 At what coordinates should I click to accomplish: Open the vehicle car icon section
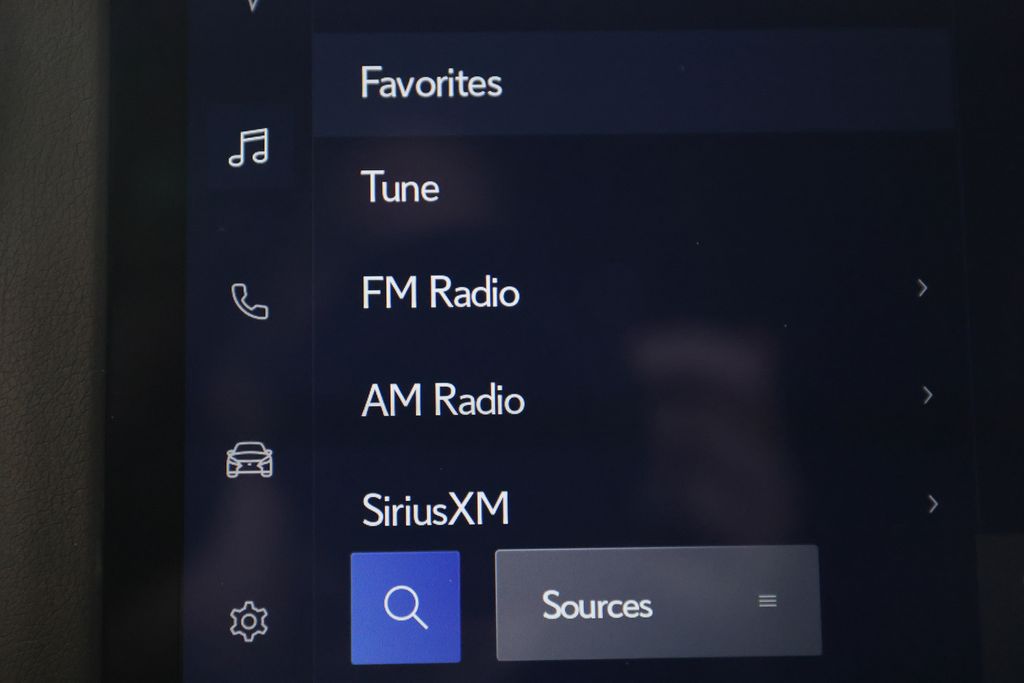tap(249, 460)
